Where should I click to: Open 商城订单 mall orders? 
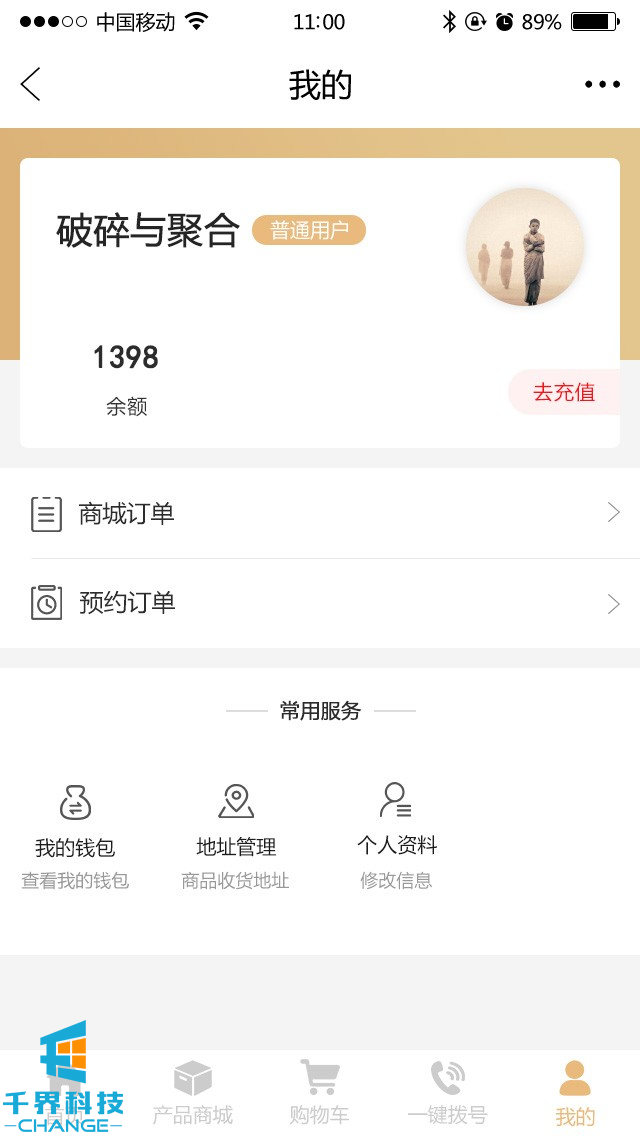click(x=320, y=514)
